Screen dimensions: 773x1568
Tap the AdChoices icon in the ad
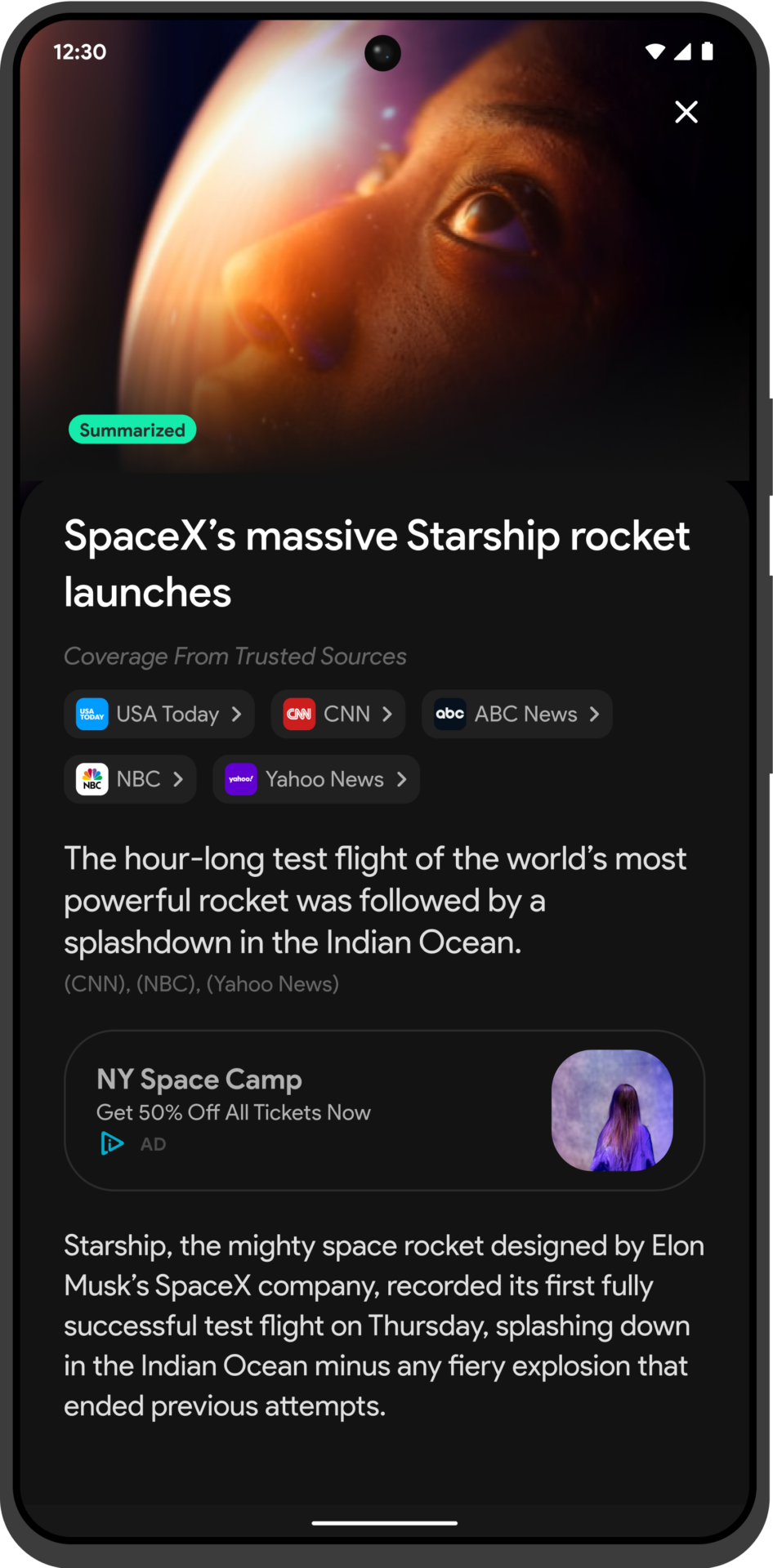click(112, 1143)
